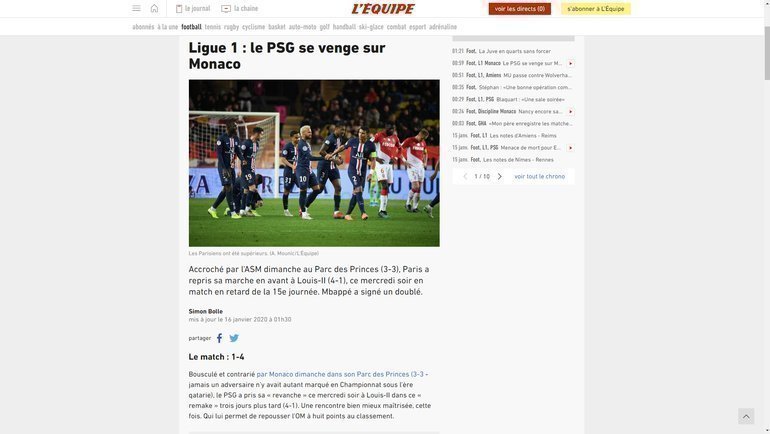Screen dimensions: 770x434
Task: Open le journal section
Action: coord(193,9)
